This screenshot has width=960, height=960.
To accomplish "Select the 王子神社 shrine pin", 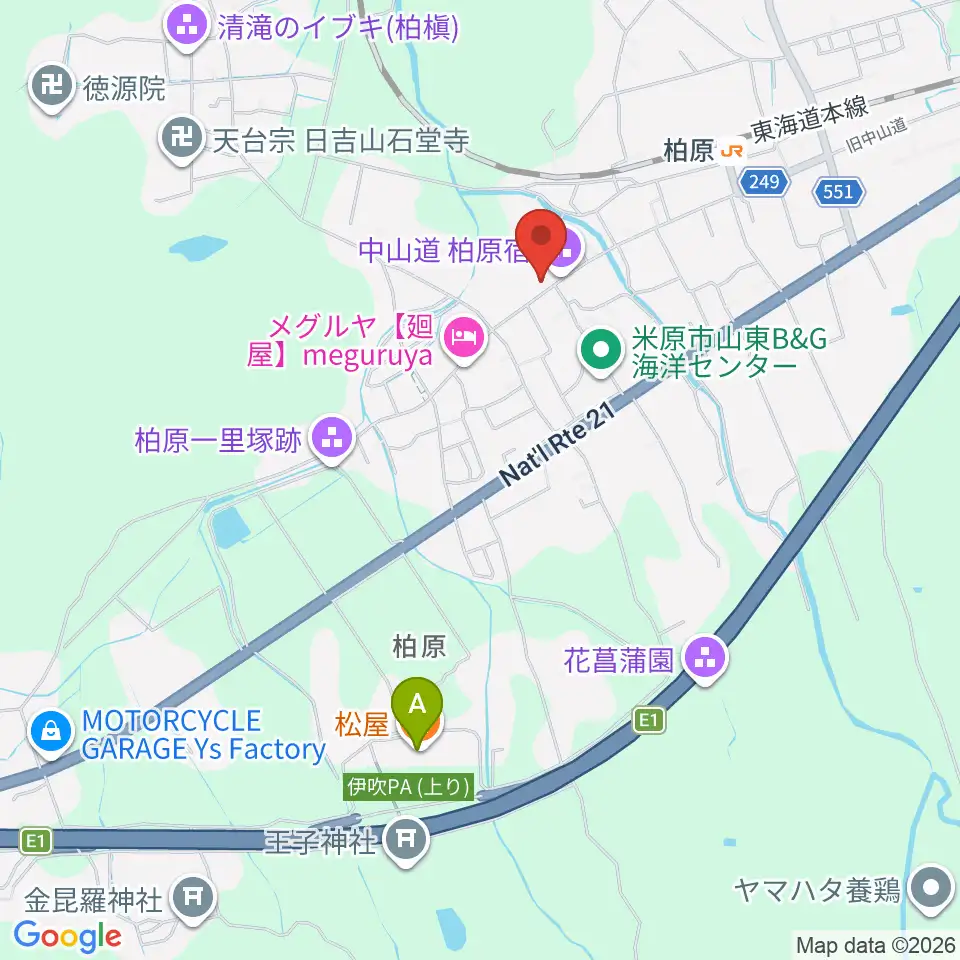I will click(406, 841).
